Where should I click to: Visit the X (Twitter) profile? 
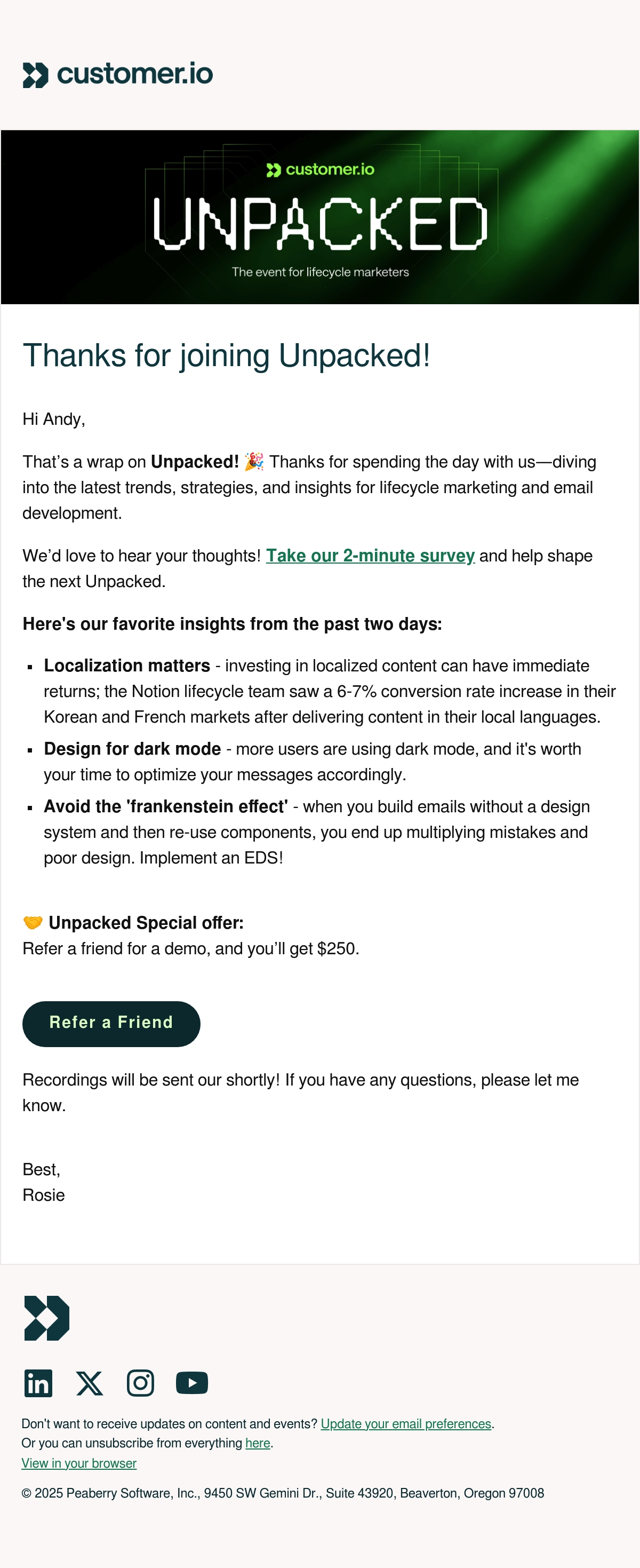tap(90, 1383)
